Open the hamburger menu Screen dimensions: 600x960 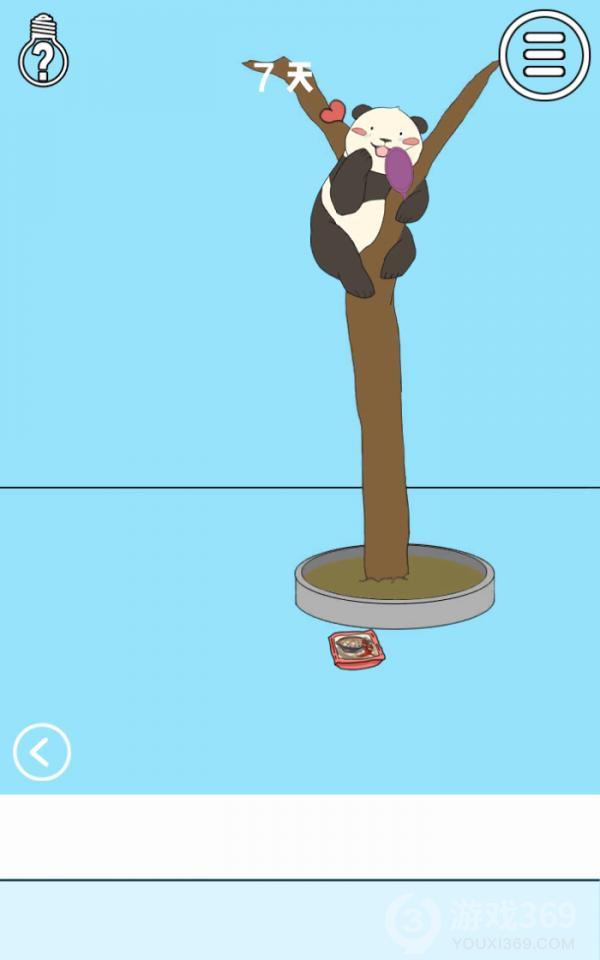tap(544, 54)
